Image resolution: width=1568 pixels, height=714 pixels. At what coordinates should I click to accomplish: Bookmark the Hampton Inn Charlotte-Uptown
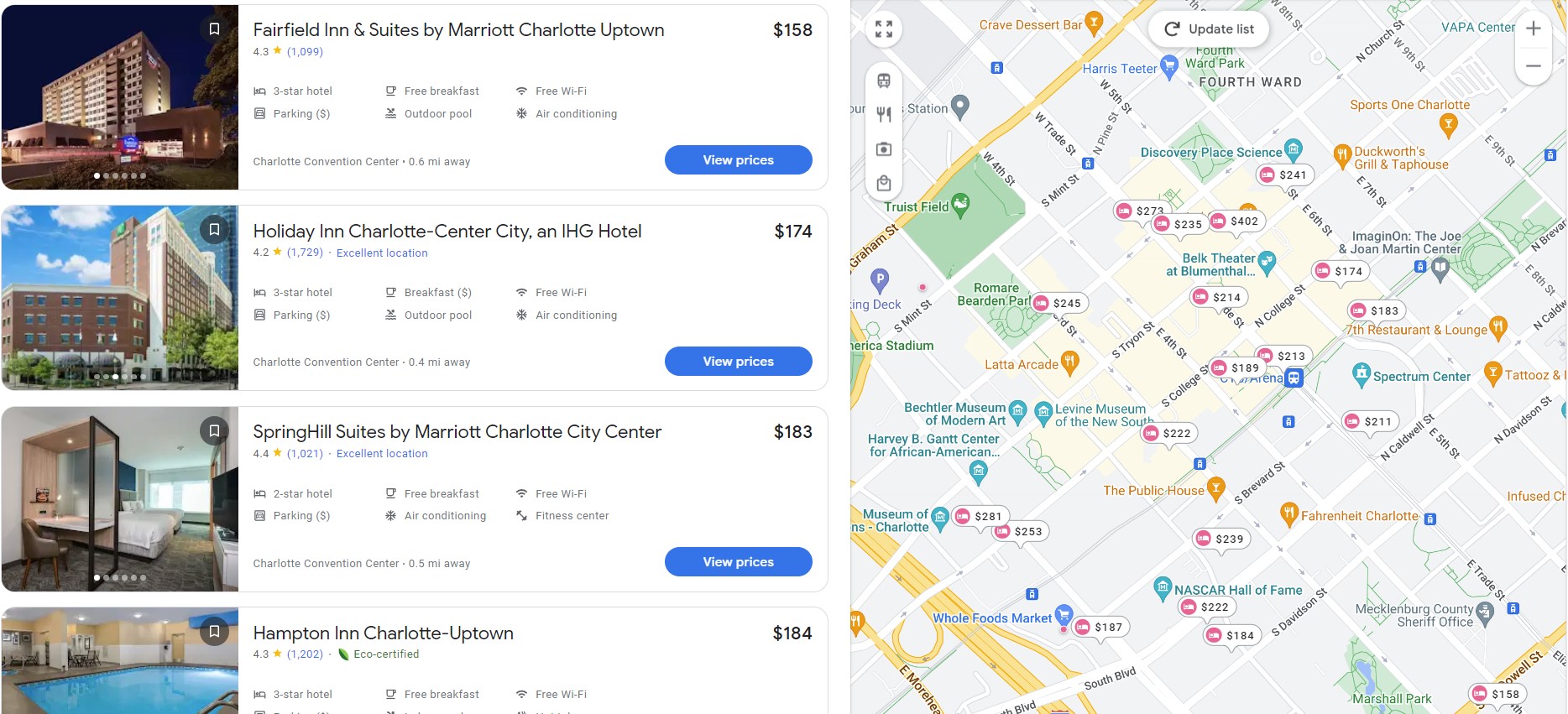click(214, 632)
